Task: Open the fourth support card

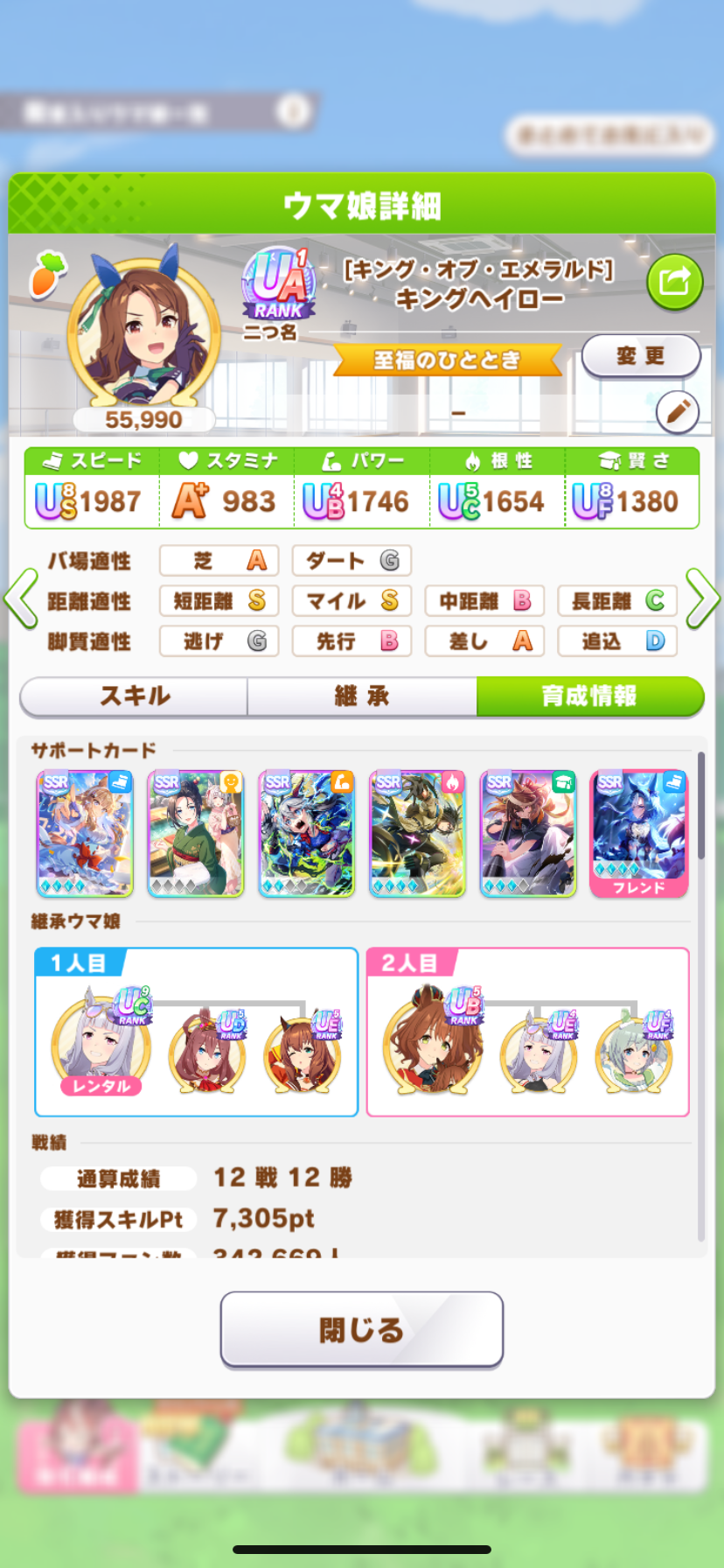Action: 417,833
